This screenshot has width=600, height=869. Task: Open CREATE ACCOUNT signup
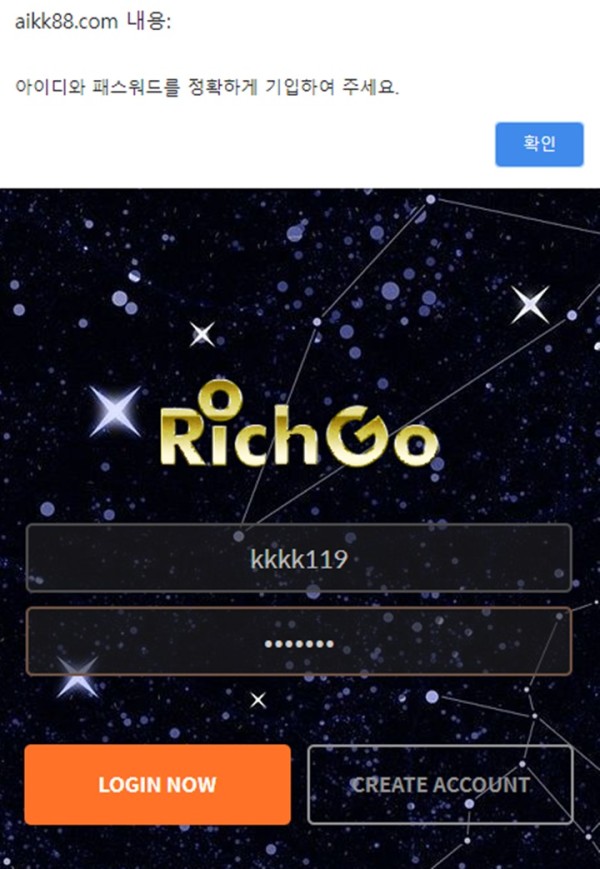pos(440,784)
